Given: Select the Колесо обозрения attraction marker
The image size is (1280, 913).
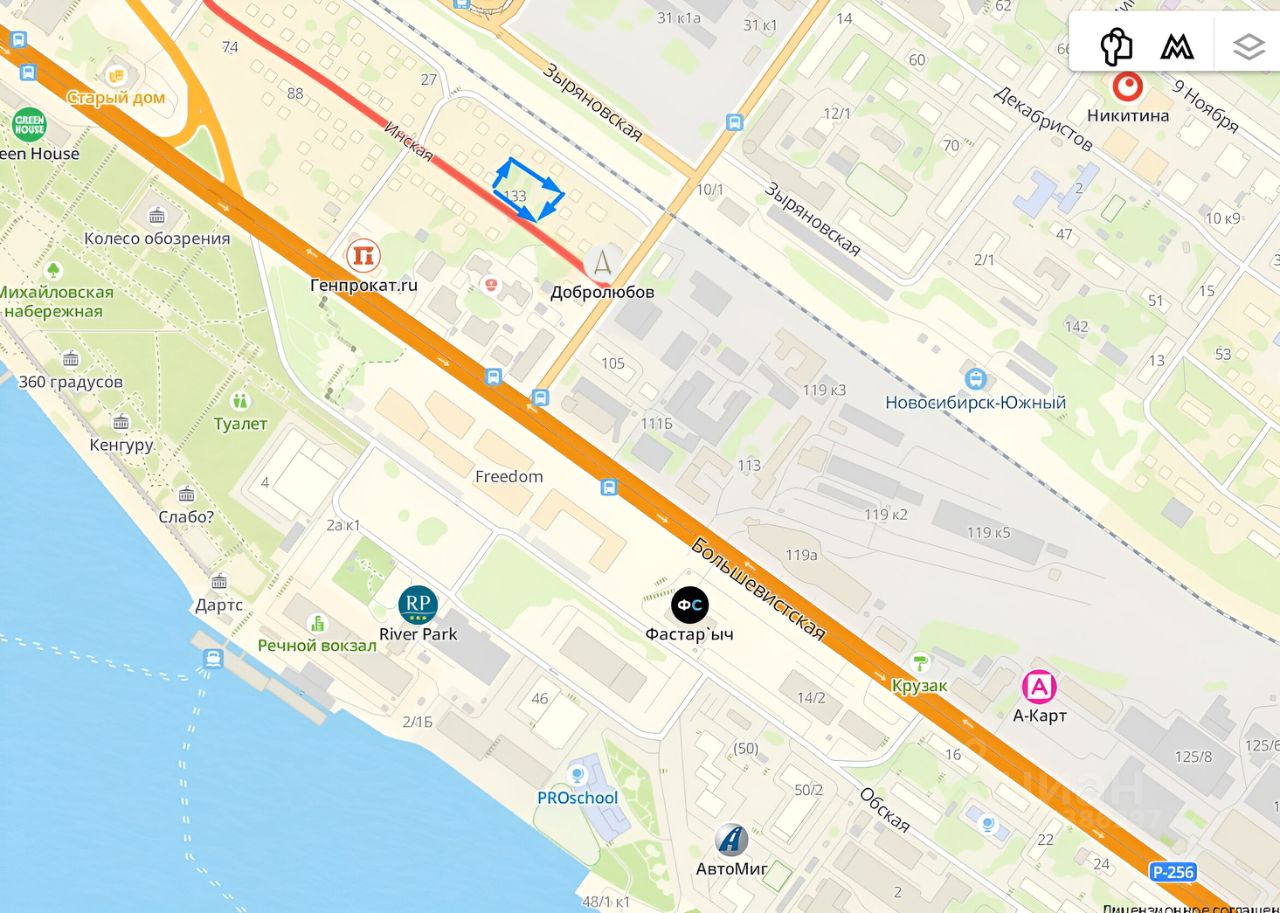Looking at the screenshot, I should pyautogui.click(x=157, y=215).
